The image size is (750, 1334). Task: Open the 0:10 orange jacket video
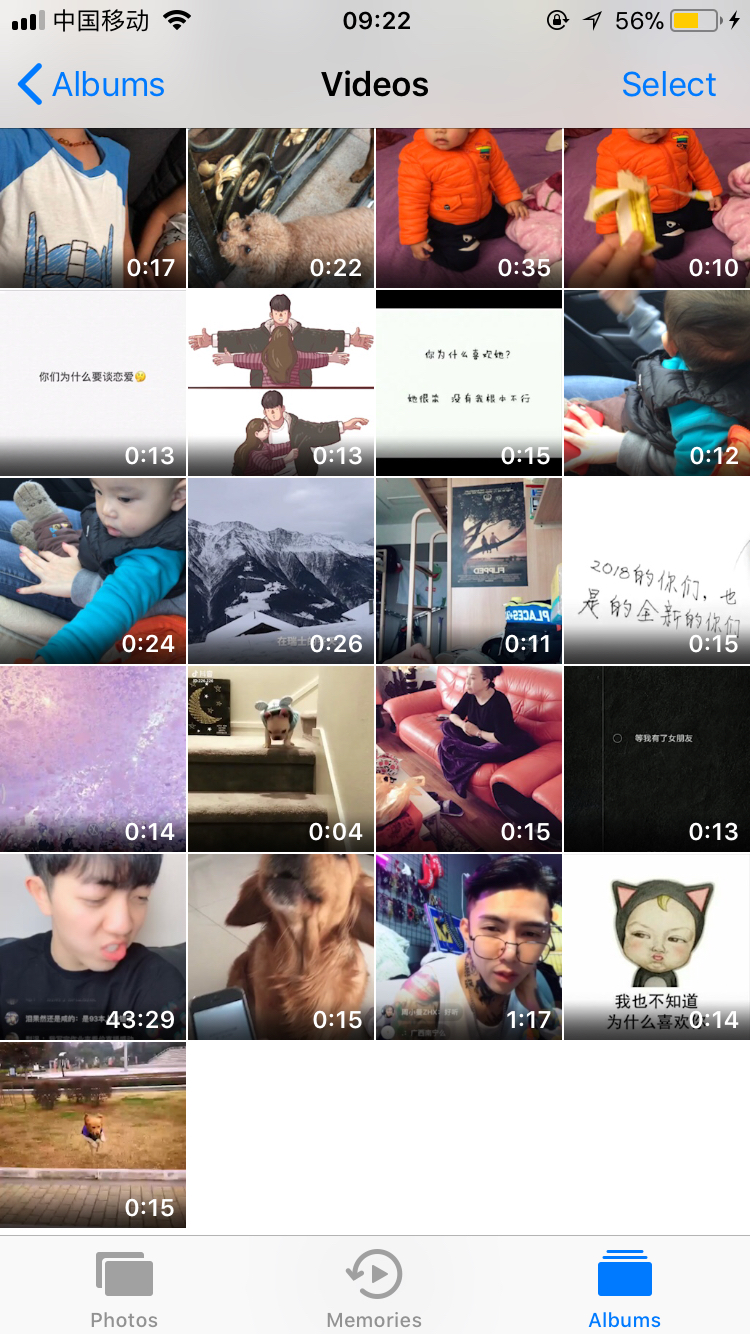tap(656, 206)
